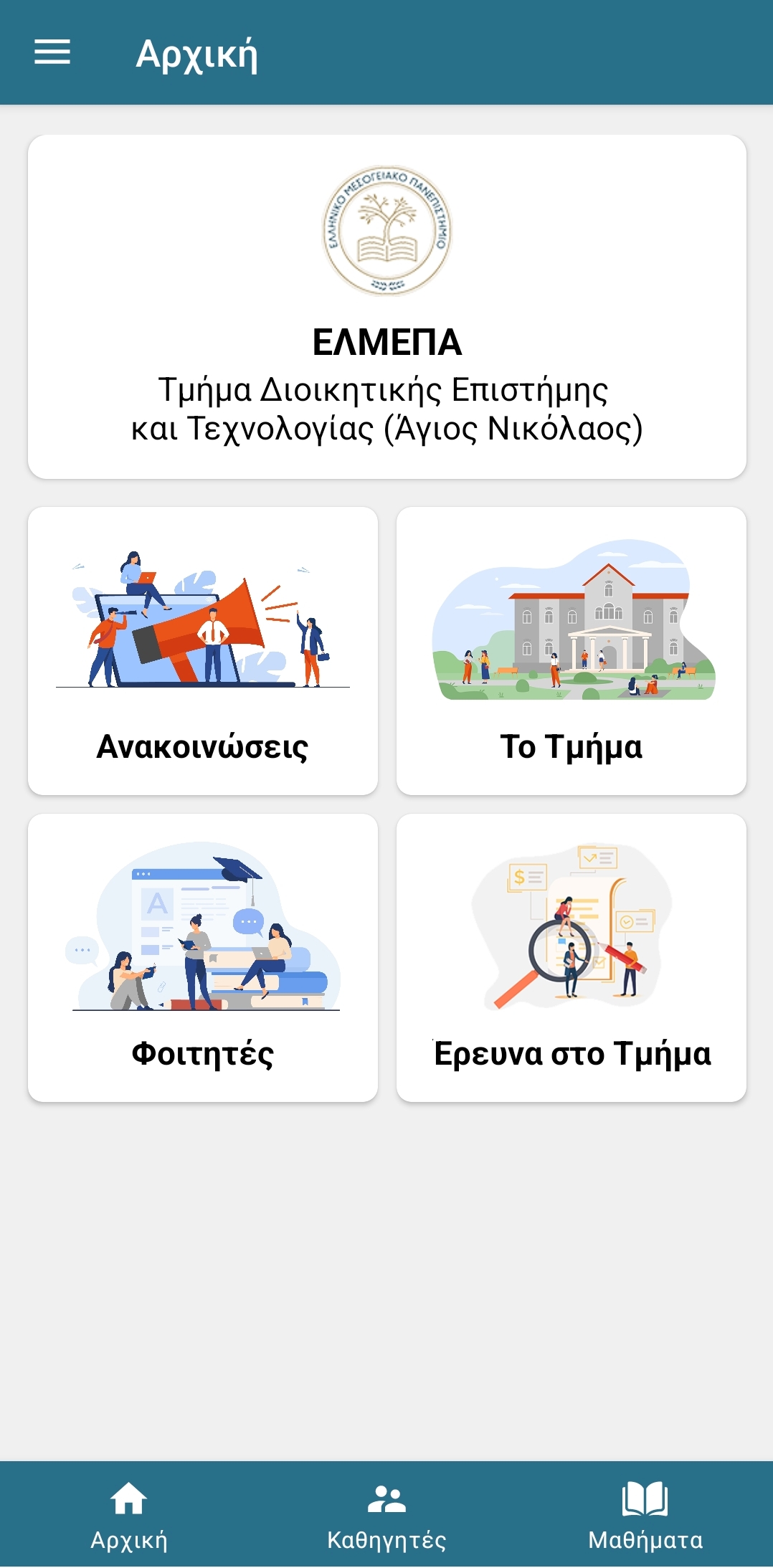
Task: Switch to the Καθηγητές tab
Action: [386, 1515]
